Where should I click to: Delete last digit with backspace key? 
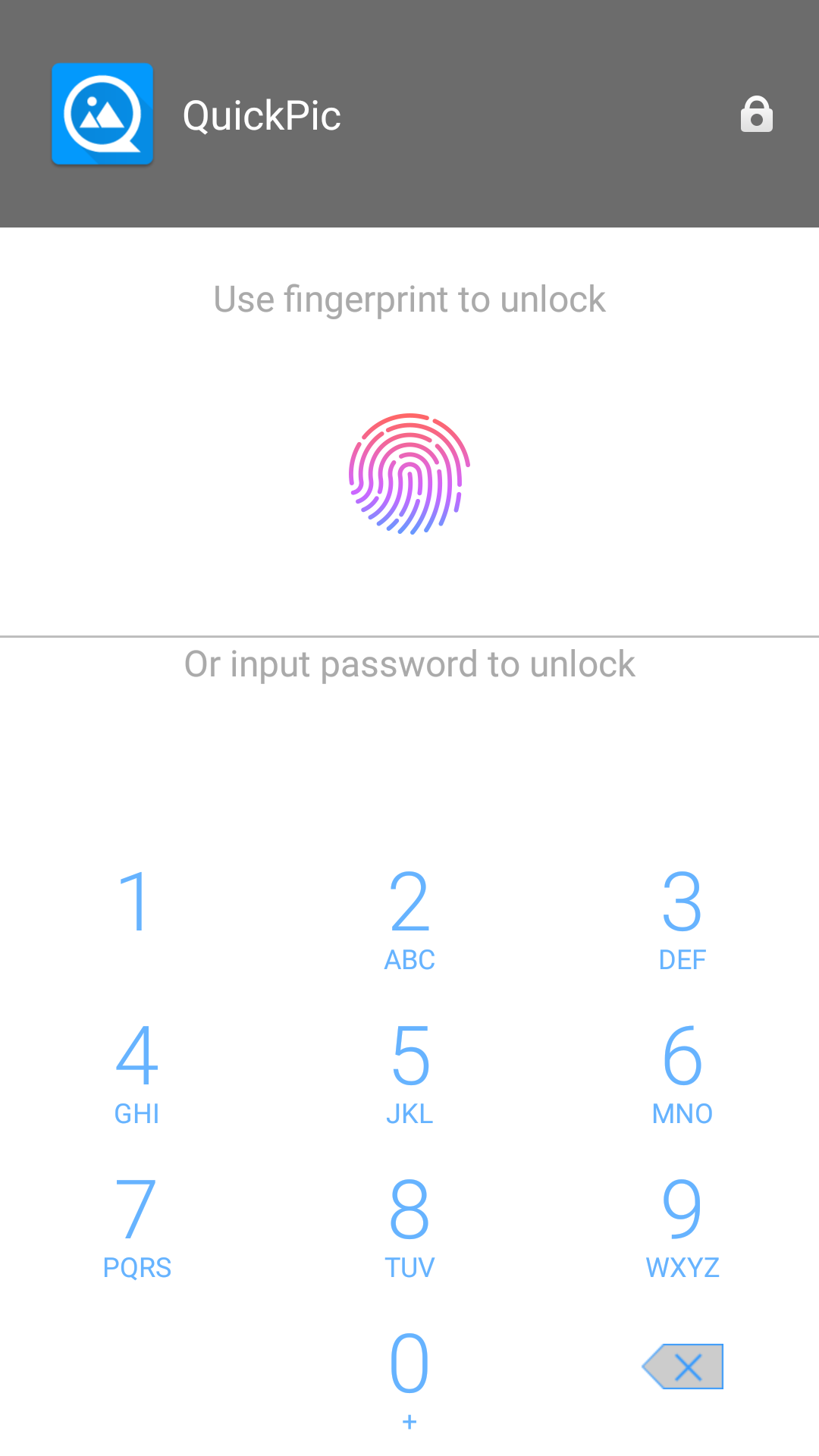[682, 1367]
